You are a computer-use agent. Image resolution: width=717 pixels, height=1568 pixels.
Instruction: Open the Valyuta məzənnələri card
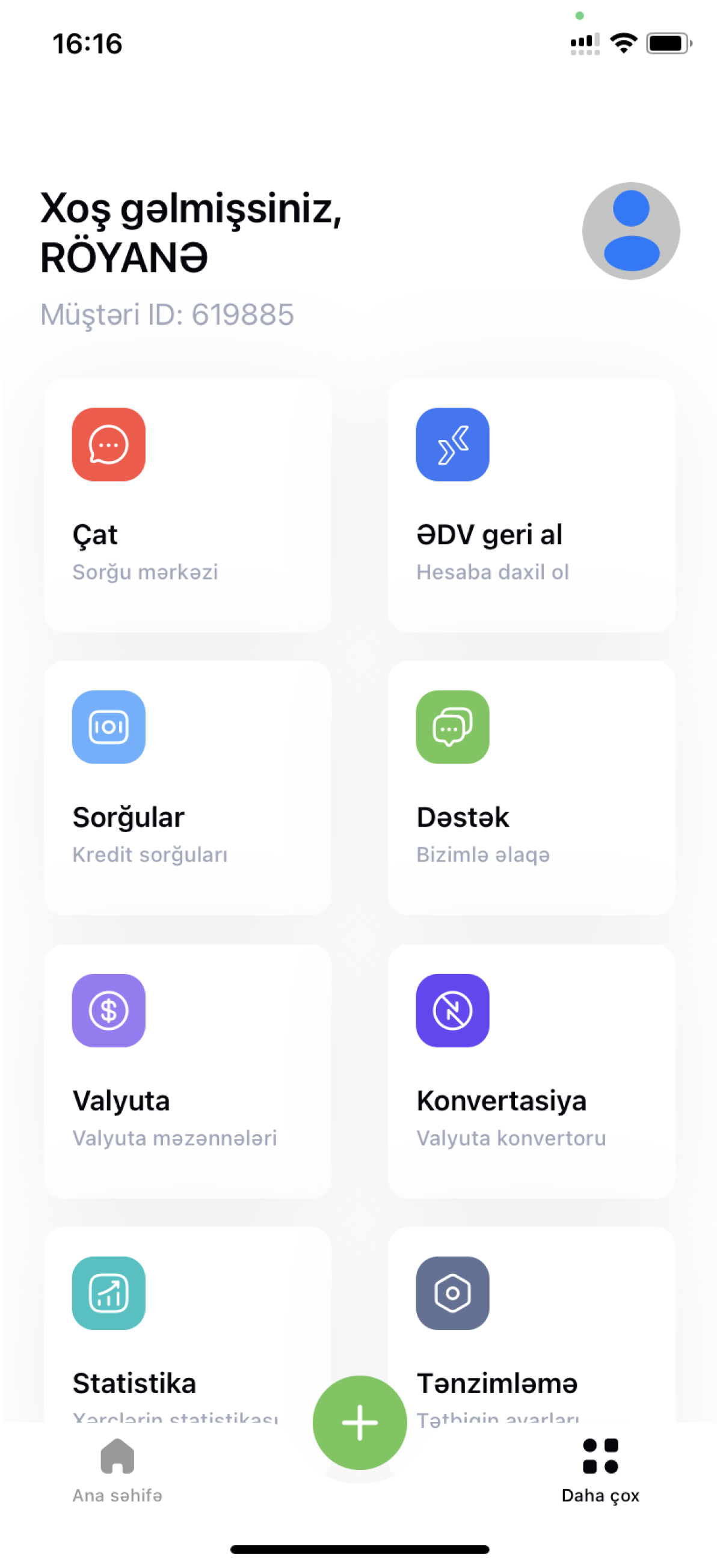pos(186,1071)
